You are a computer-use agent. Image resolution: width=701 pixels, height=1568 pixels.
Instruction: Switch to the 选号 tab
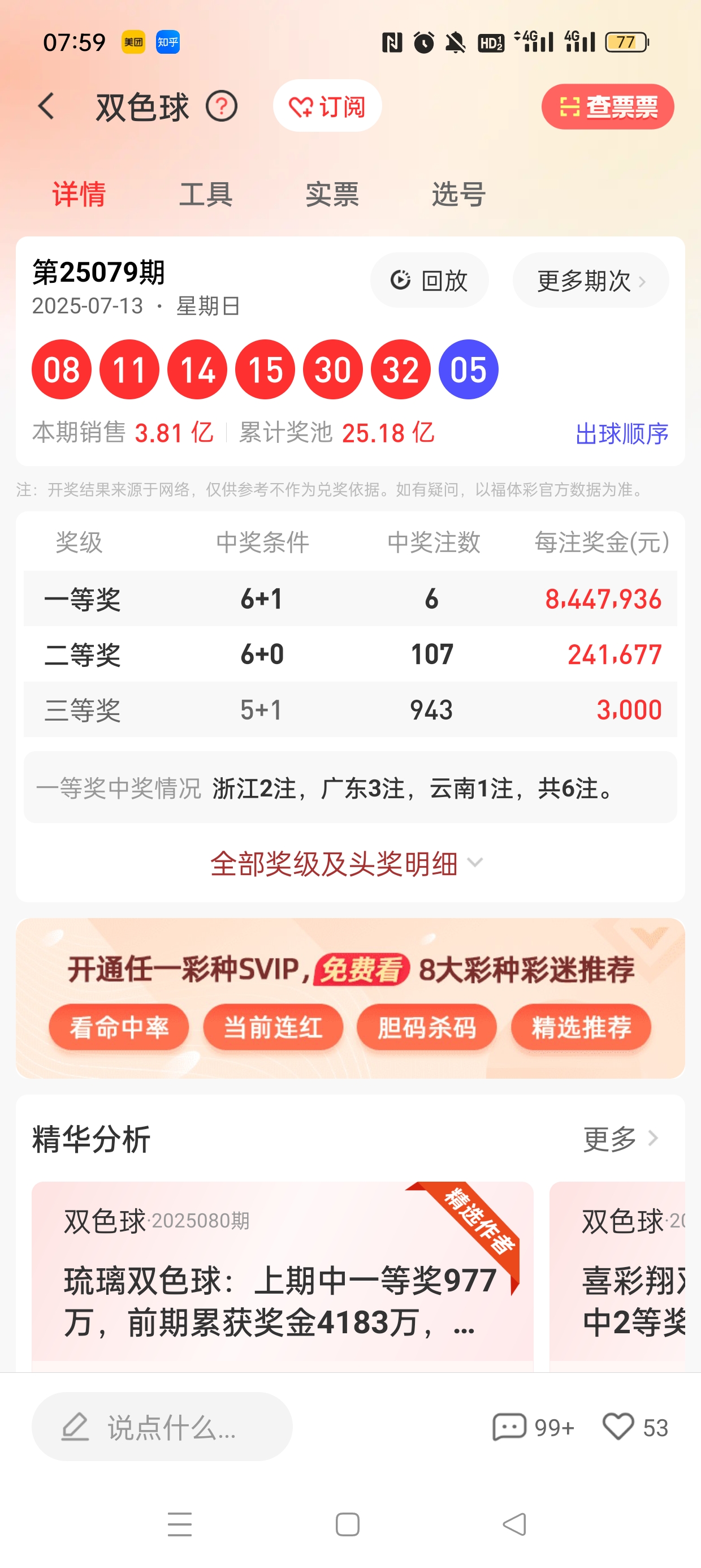(x=458, y=195)
